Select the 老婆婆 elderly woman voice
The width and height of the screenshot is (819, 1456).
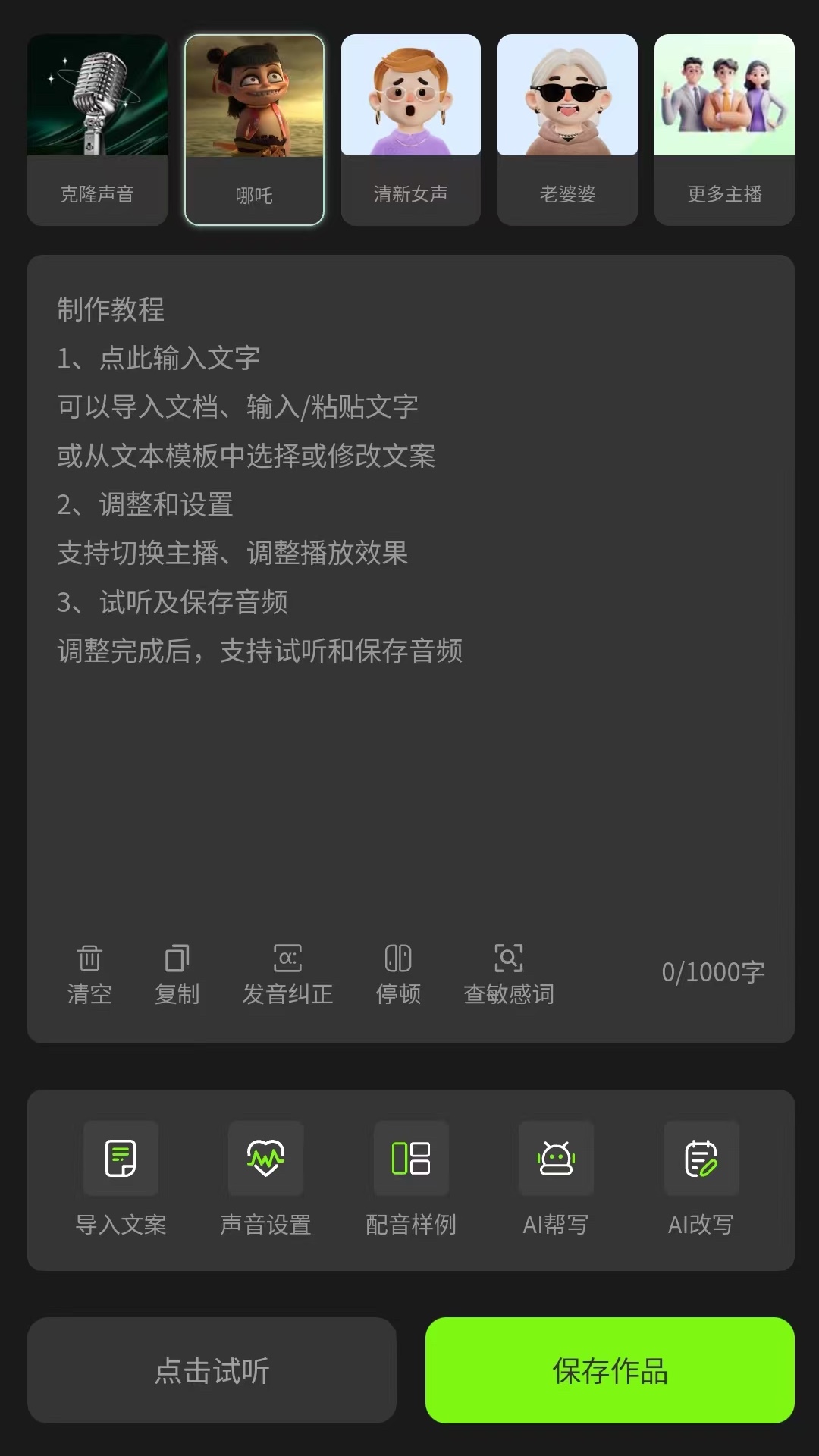tap(567, 127)
